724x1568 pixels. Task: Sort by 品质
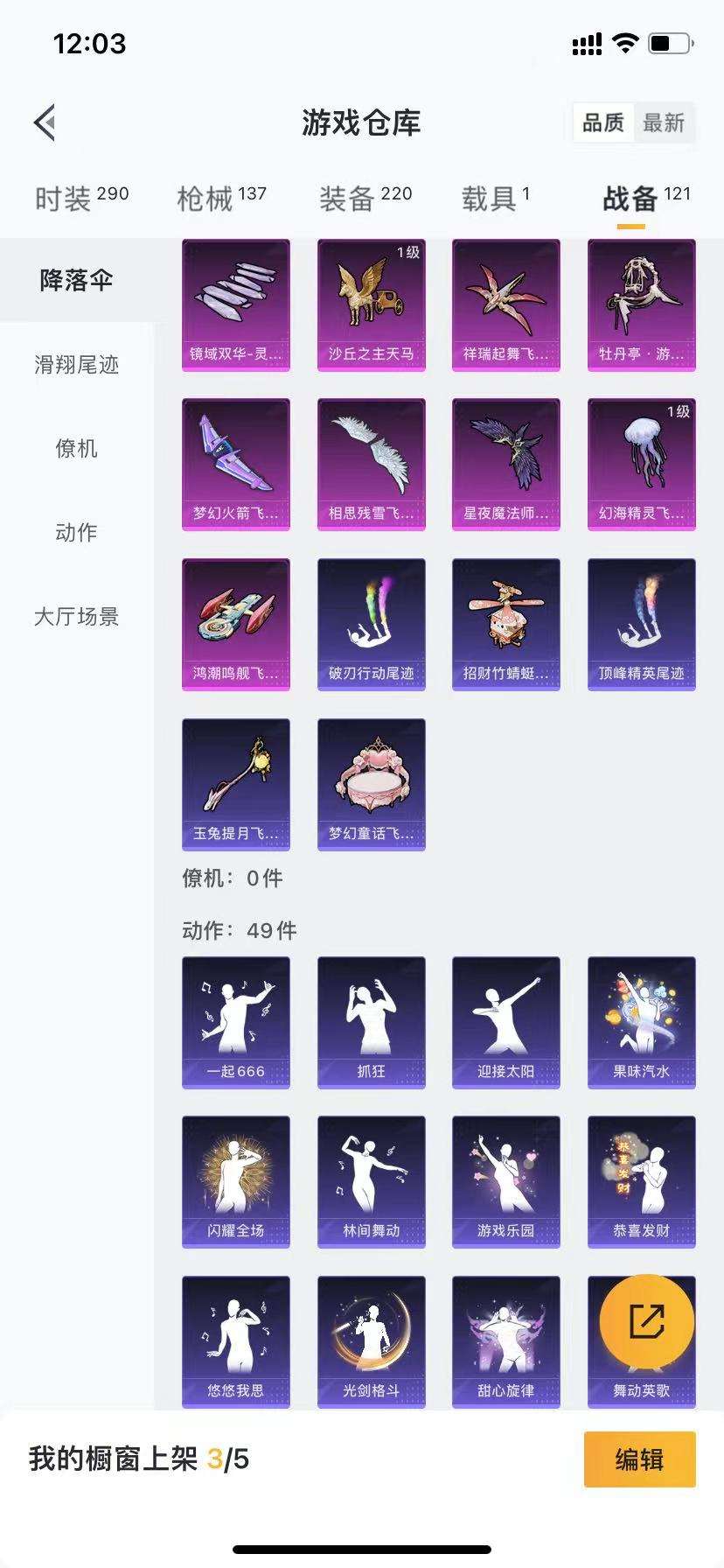[603, 122]
